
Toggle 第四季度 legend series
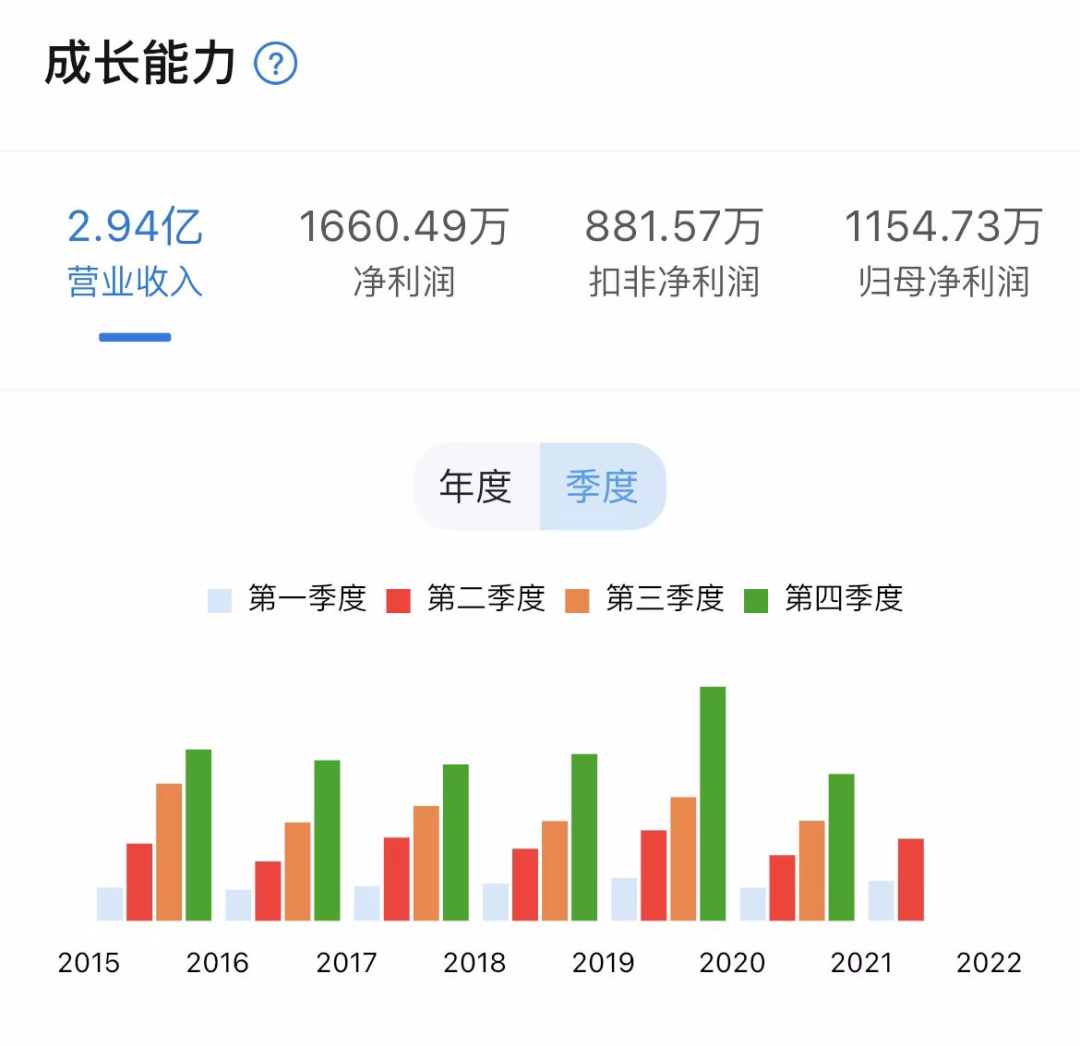pos(824,599)
